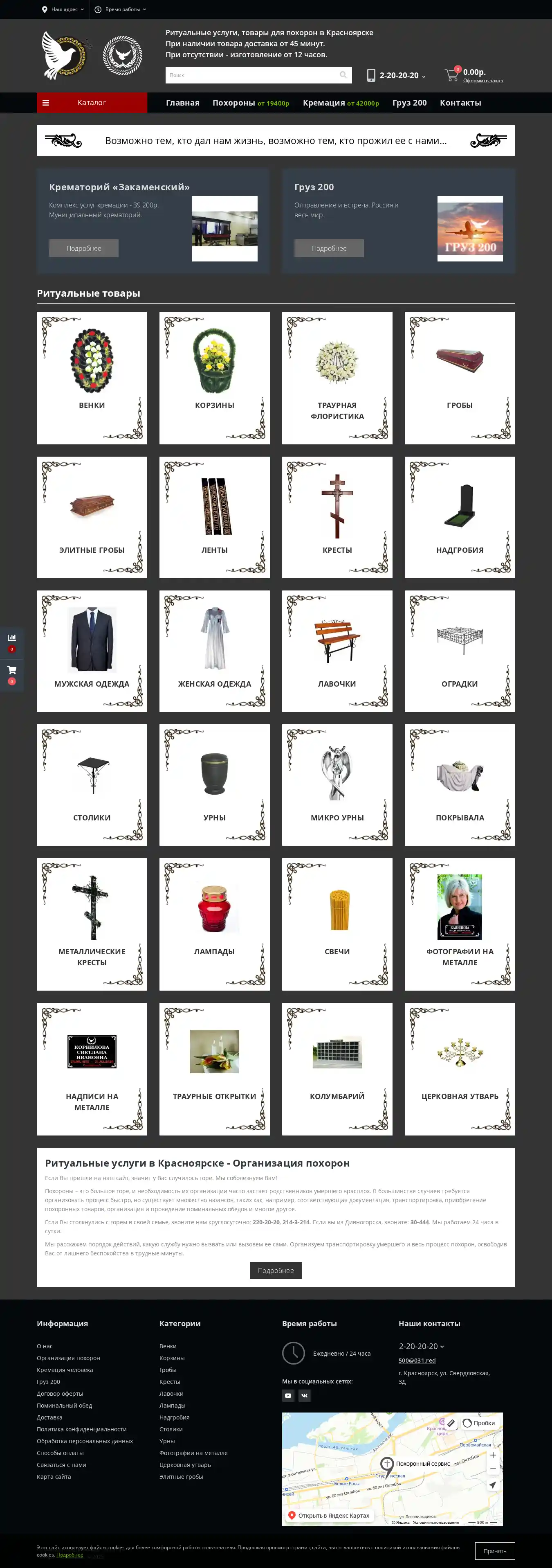This screenshot has width=552, height=1568.
Task: Expand the Время работы dropdown
Action: pos(121,10)
